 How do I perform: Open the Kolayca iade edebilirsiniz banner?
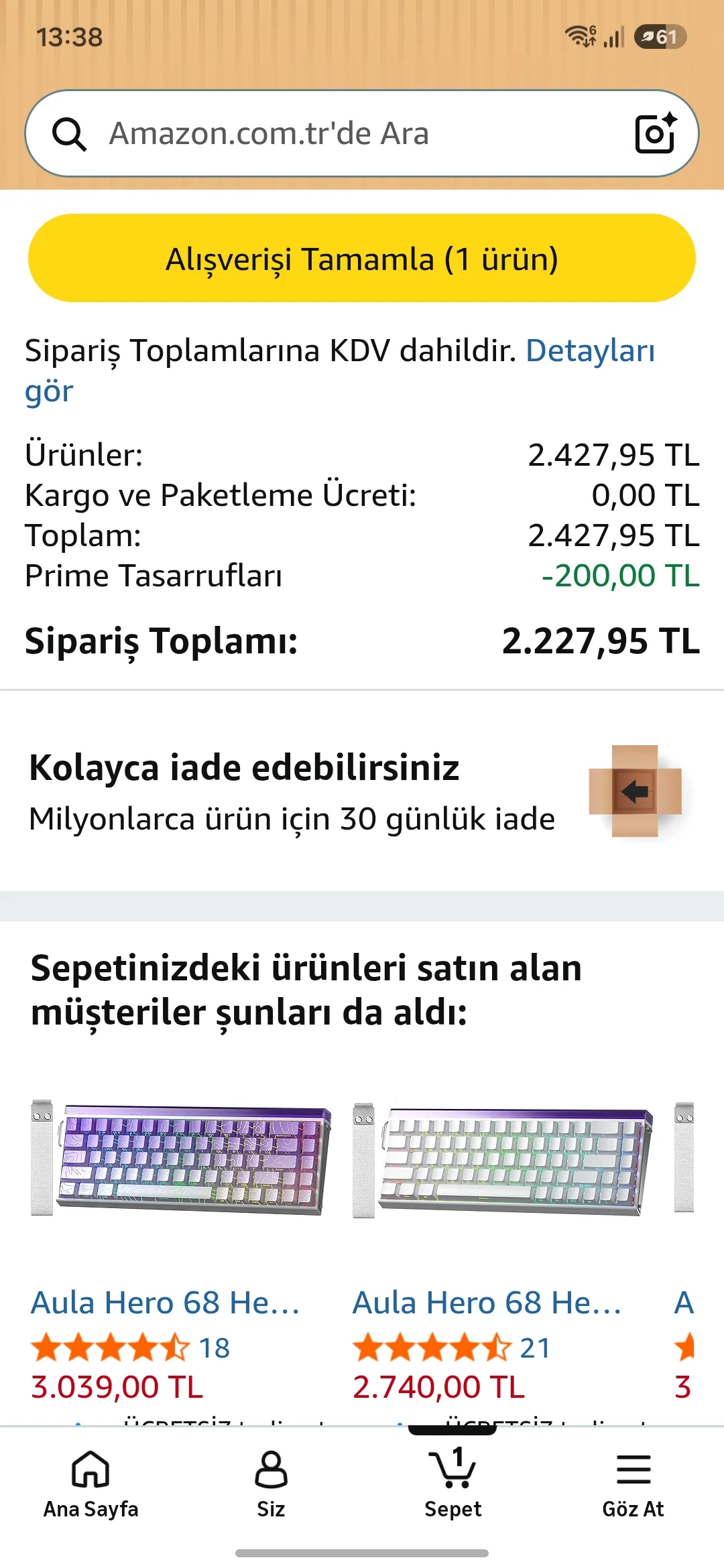362,791
